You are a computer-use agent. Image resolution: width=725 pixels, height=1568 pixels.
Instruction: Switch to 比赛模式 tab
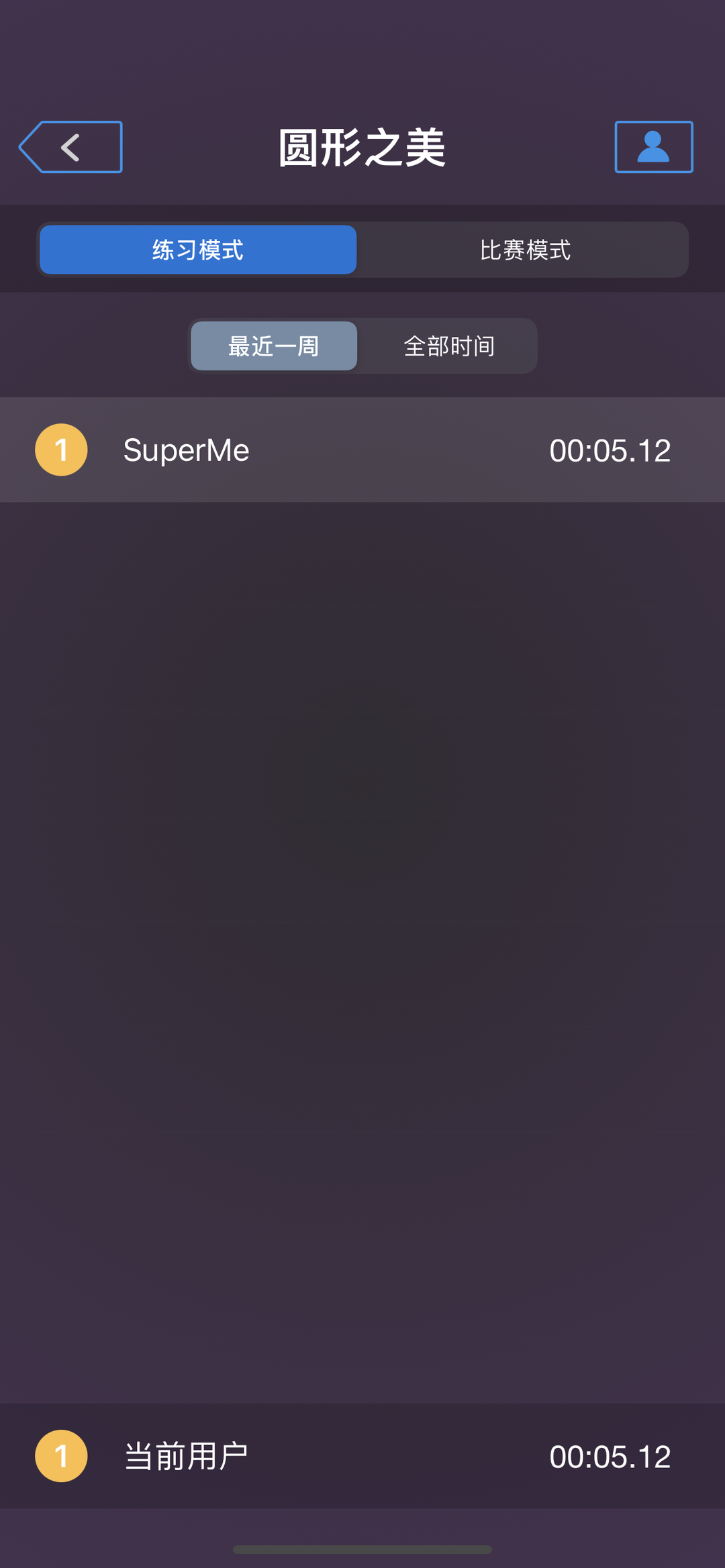pos(525,250)
